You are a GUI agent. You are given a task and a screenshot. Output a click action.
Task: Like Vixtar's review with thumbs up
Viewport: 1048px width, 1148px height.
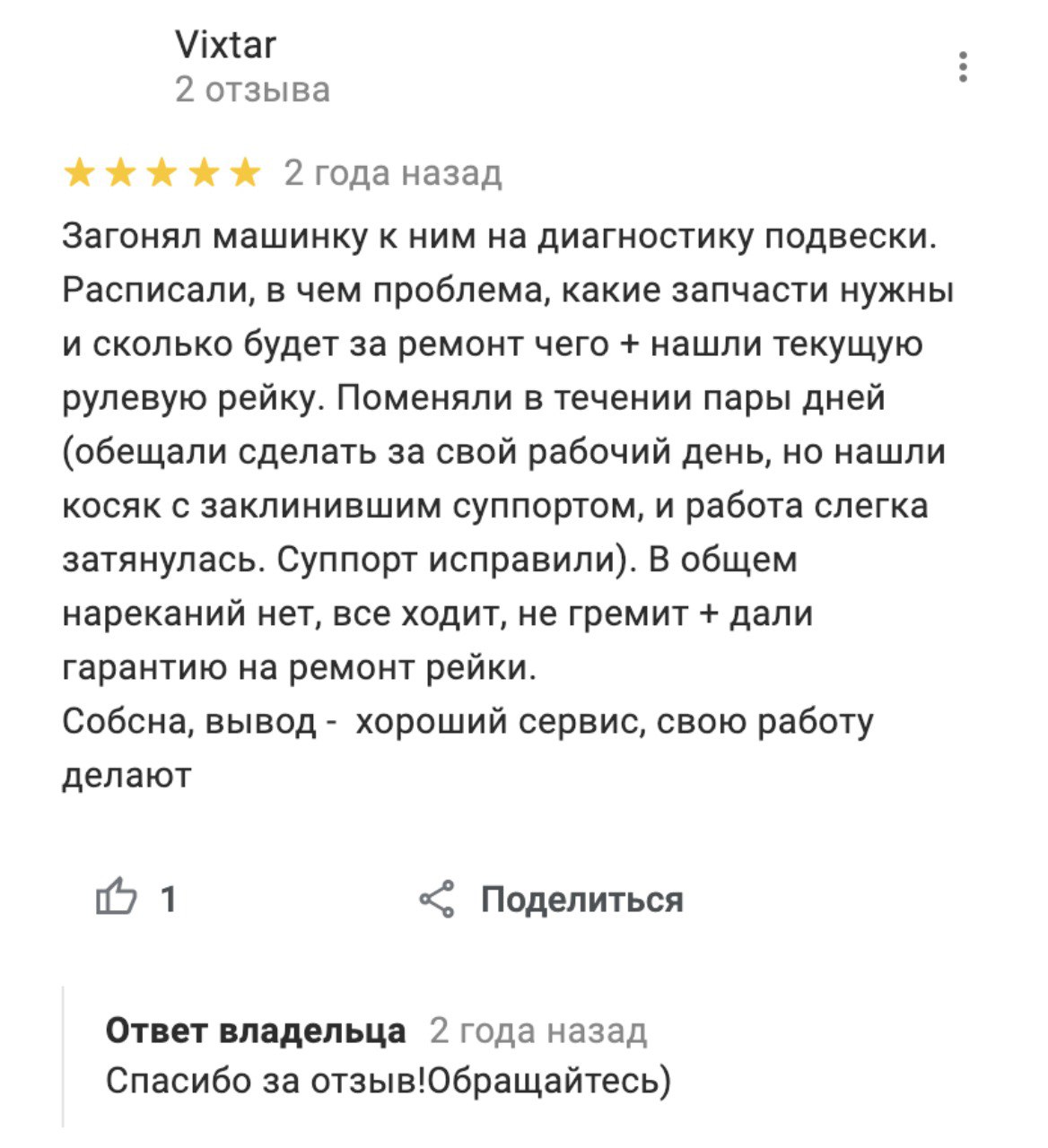pyautogui.click(x=117, y=898)
